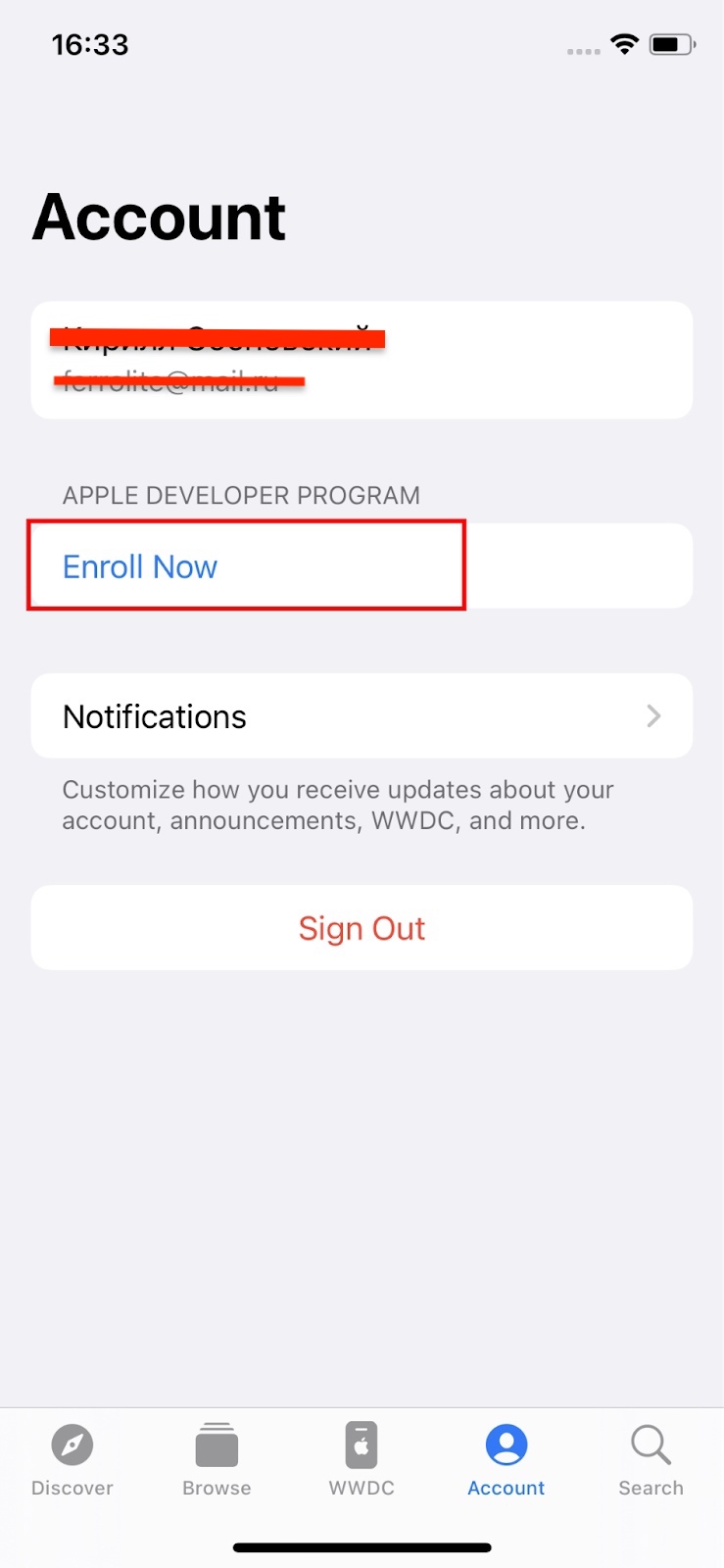Go to the WWDC tab
The height and width of the screenshot is (1568, 724).
362,1459
